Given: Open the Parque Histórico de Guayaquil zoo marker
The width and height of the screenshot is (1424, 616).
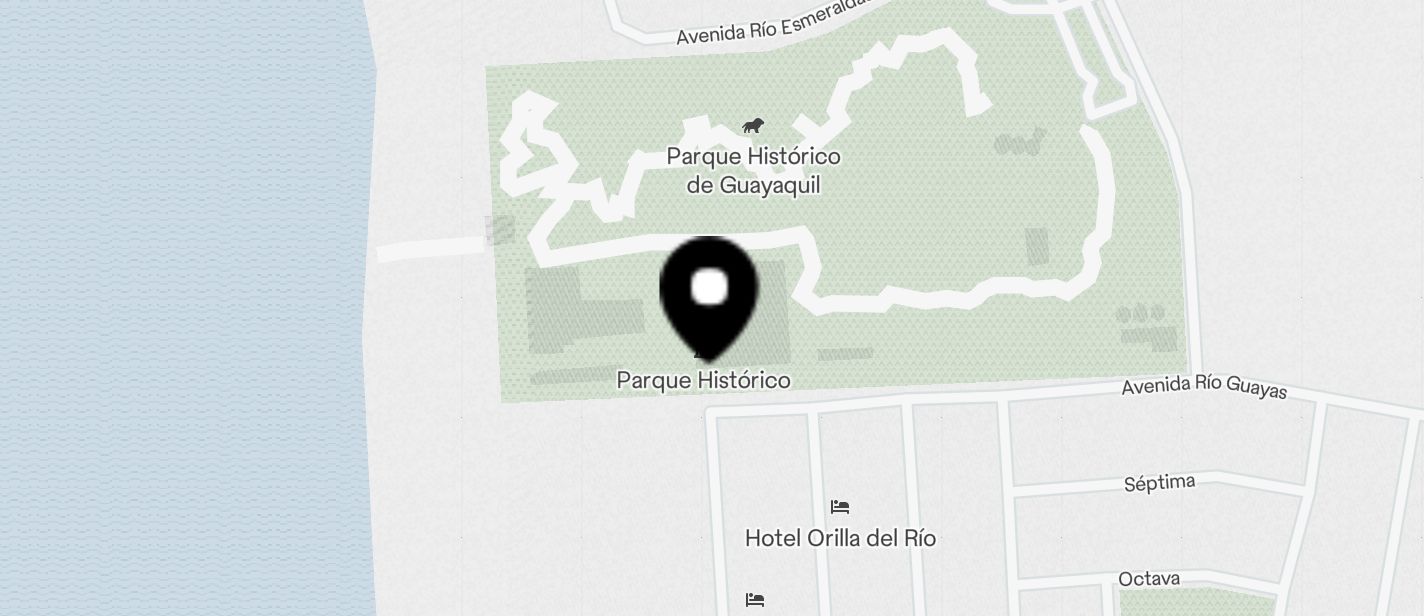Looking at the screenshot, I should click(753, 126).
